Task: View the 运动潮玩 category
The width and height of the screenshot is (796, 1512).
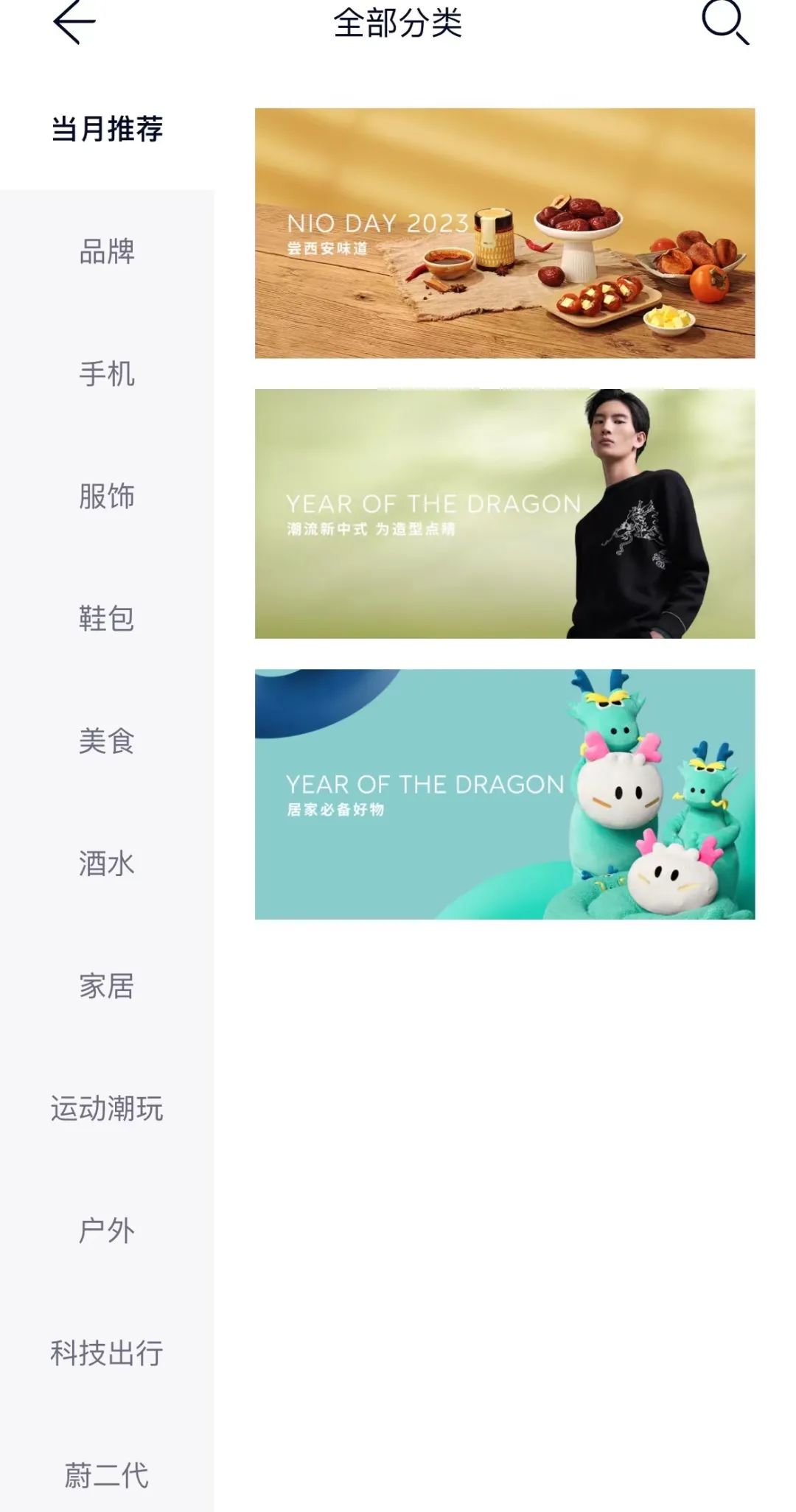Action: click(x=107, y=1107)
